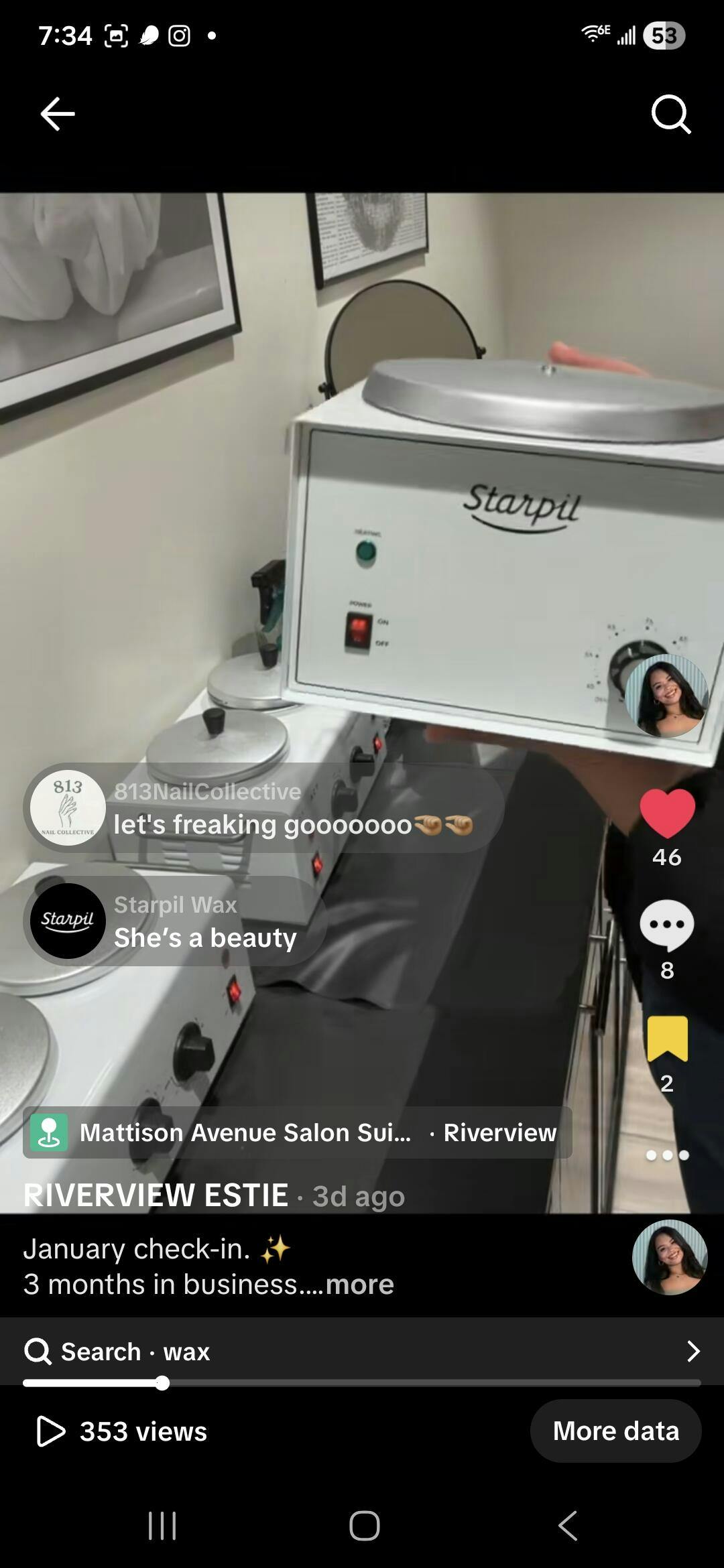Screen dimensions: 724x1568
Task: Open the three-dot more options
Action: click(667, 1155)
